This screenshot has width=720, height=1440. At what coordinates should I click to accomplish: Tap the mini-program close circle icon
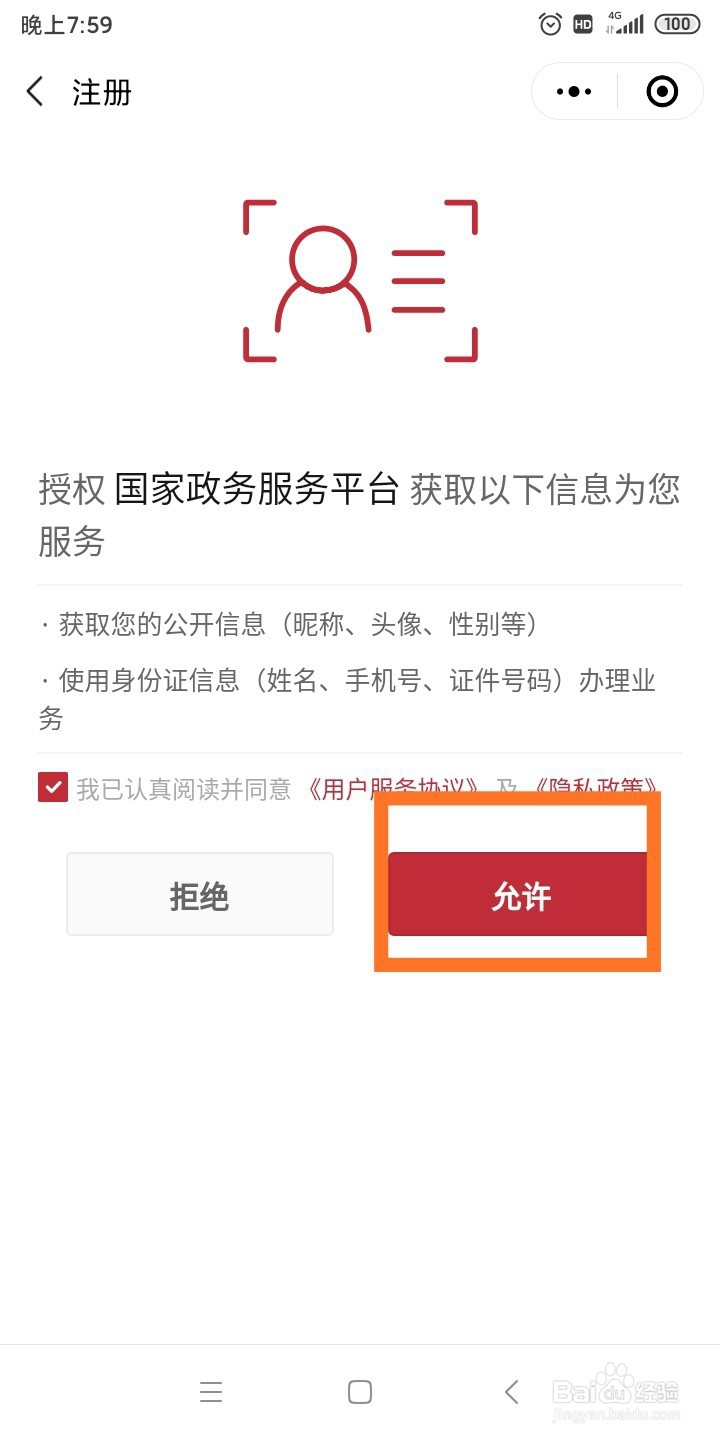[660, 91]
